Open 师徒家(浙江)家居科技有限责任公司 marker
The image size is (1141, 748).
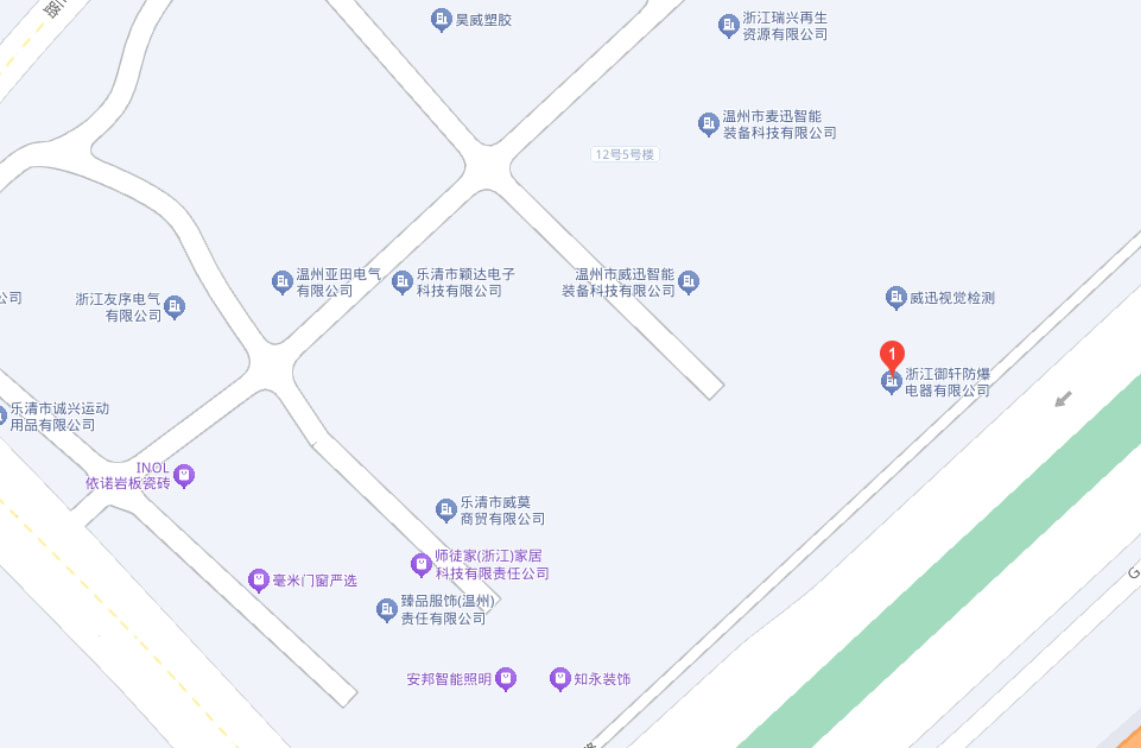422,565
